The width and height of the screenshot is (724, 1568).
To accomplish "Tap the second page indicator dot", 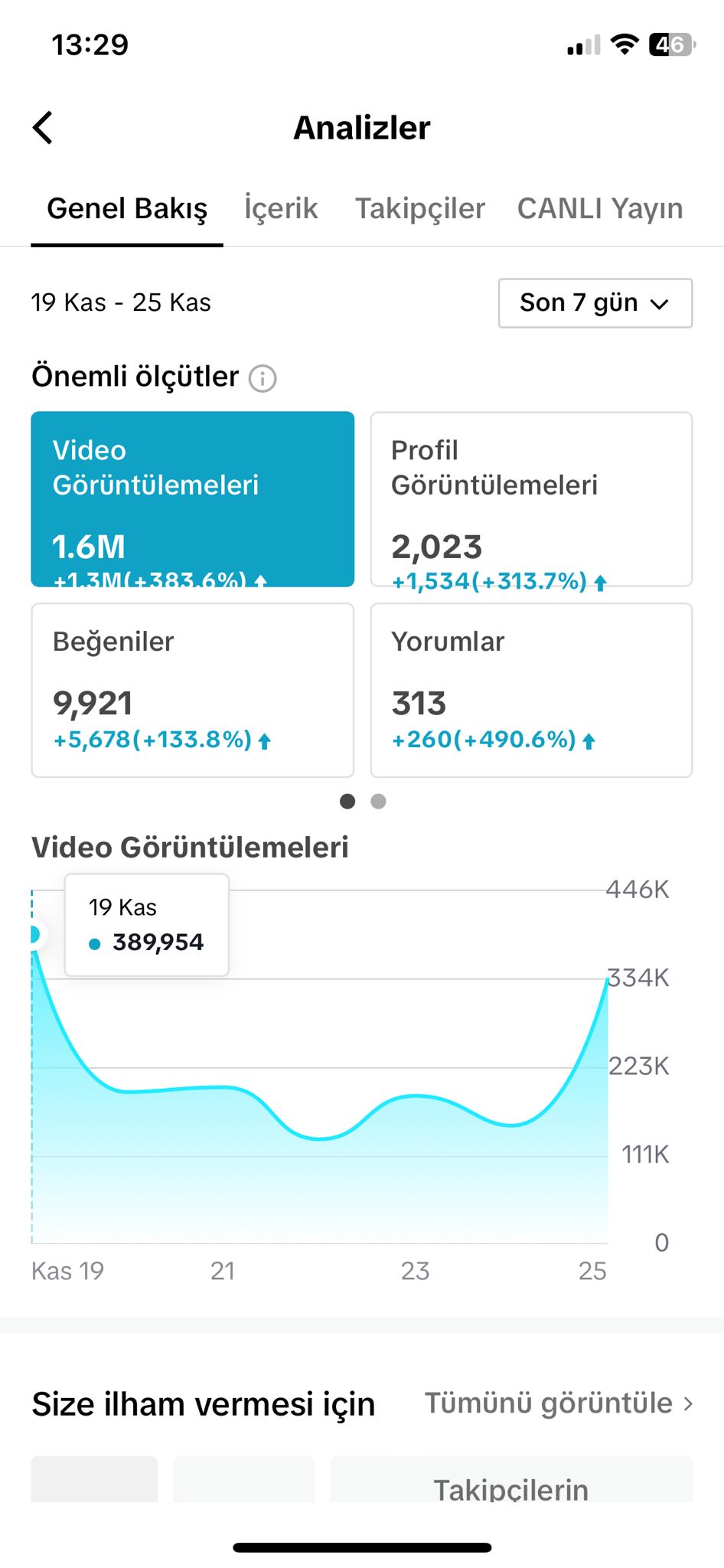I will coord(378,801).
